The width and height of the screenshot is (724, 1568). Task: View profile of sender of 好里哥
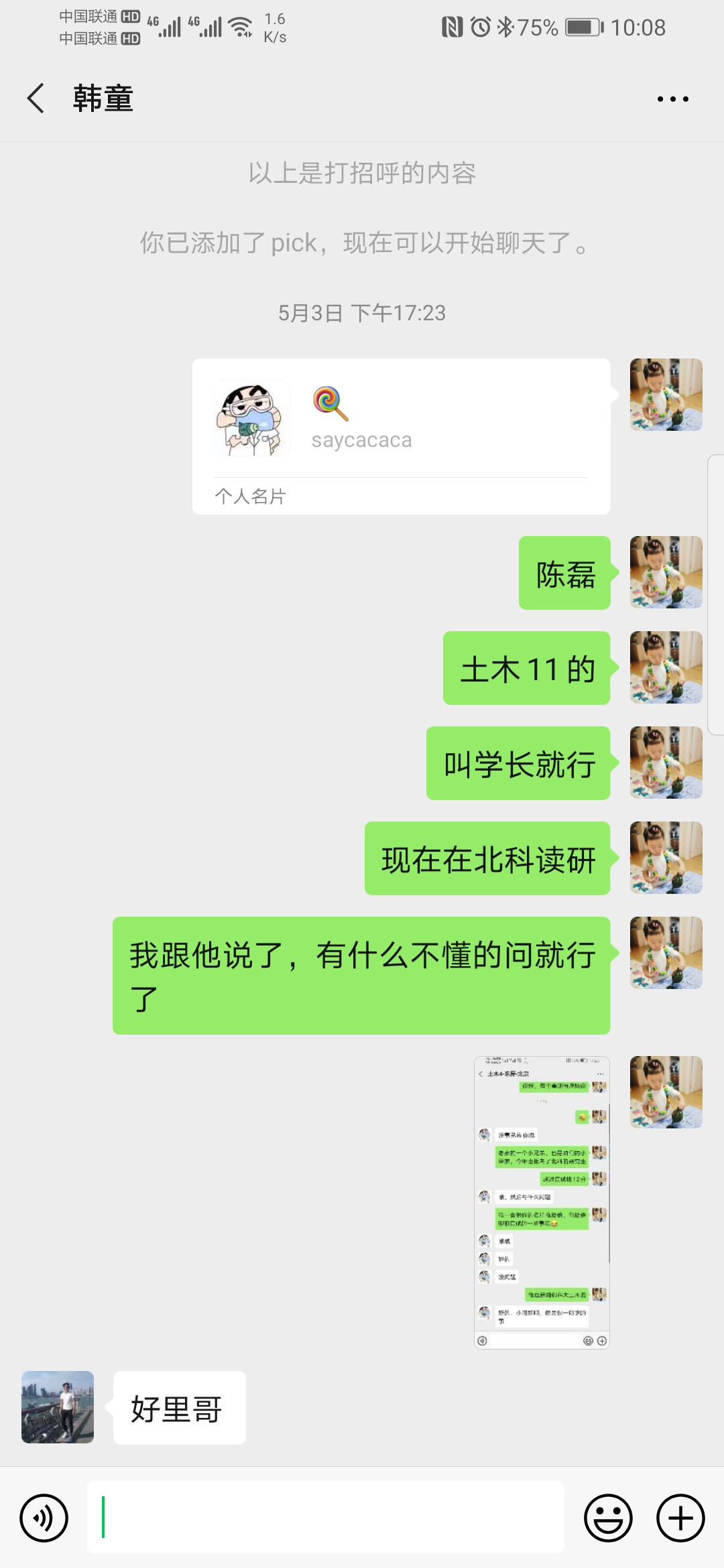point(58,1407)
